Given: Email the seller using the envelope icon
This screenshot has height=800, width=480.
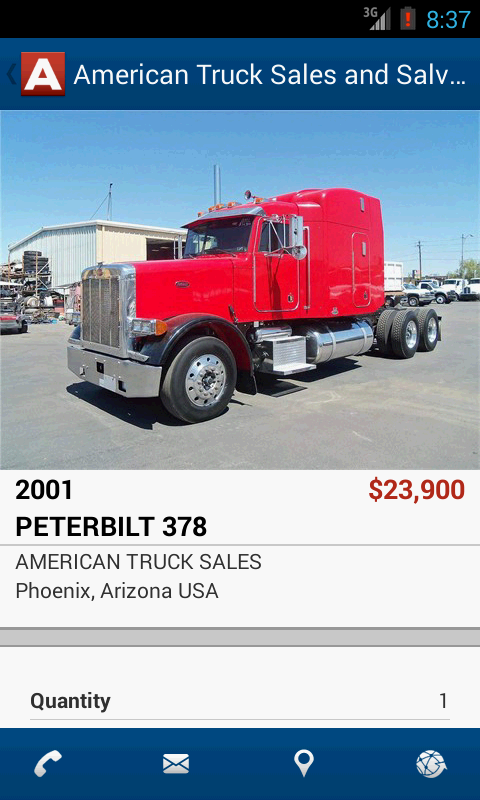Looking at the screenshot, I should [176, 764].
